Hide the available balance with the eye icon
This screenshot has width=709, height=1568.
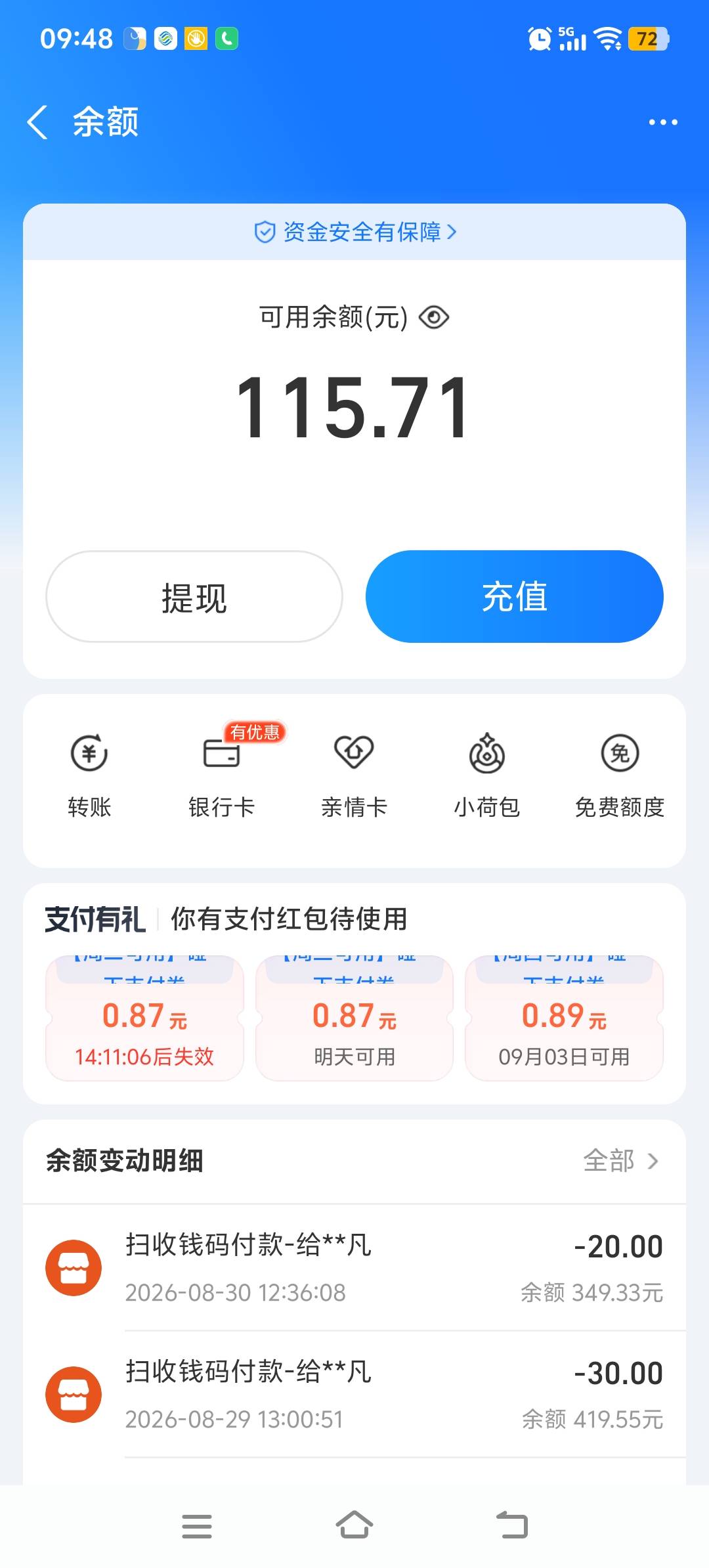coord(434,318)
